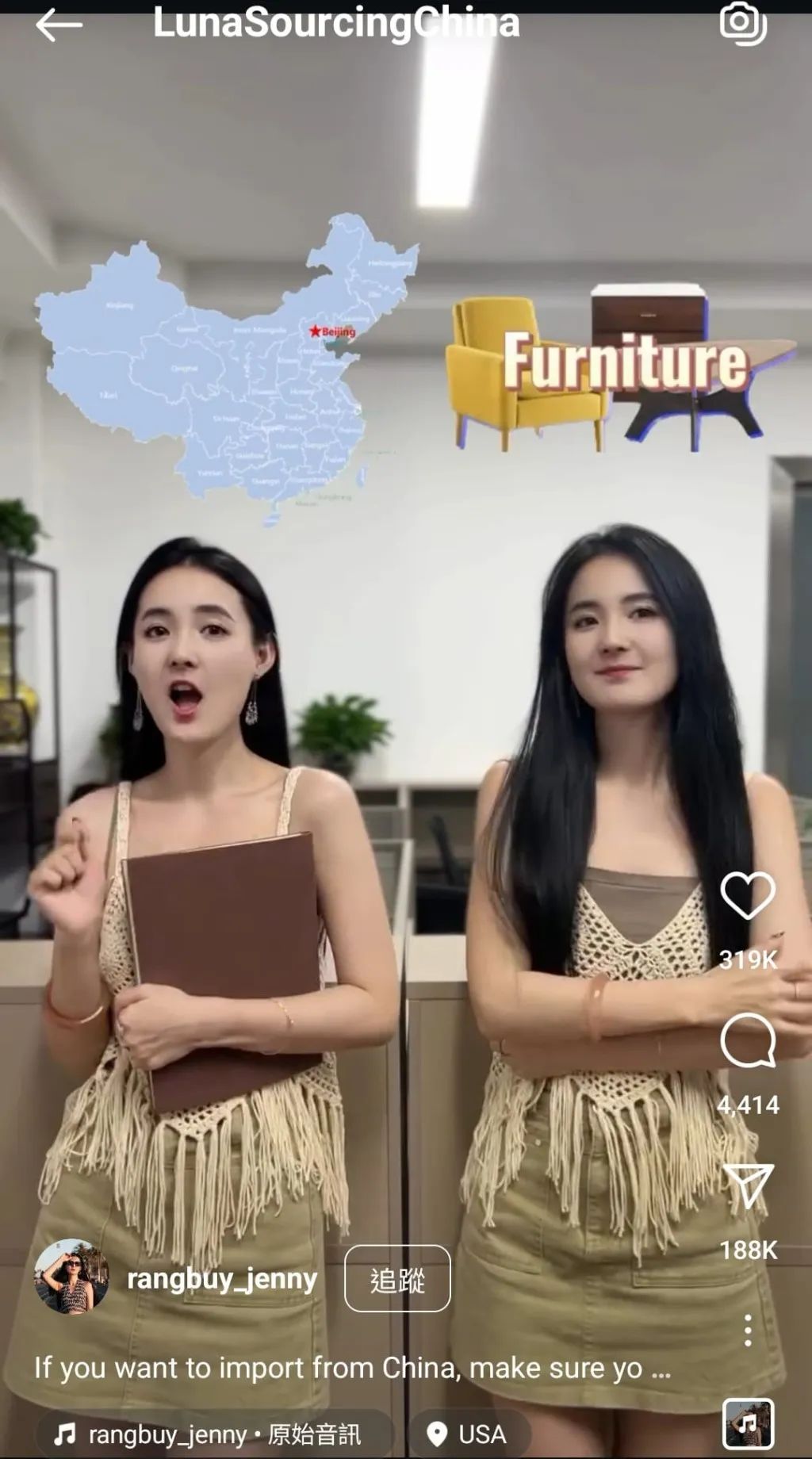Open the camera icon in the top bar
Viewport: 812px width, 1459px height.
(743, 22)
